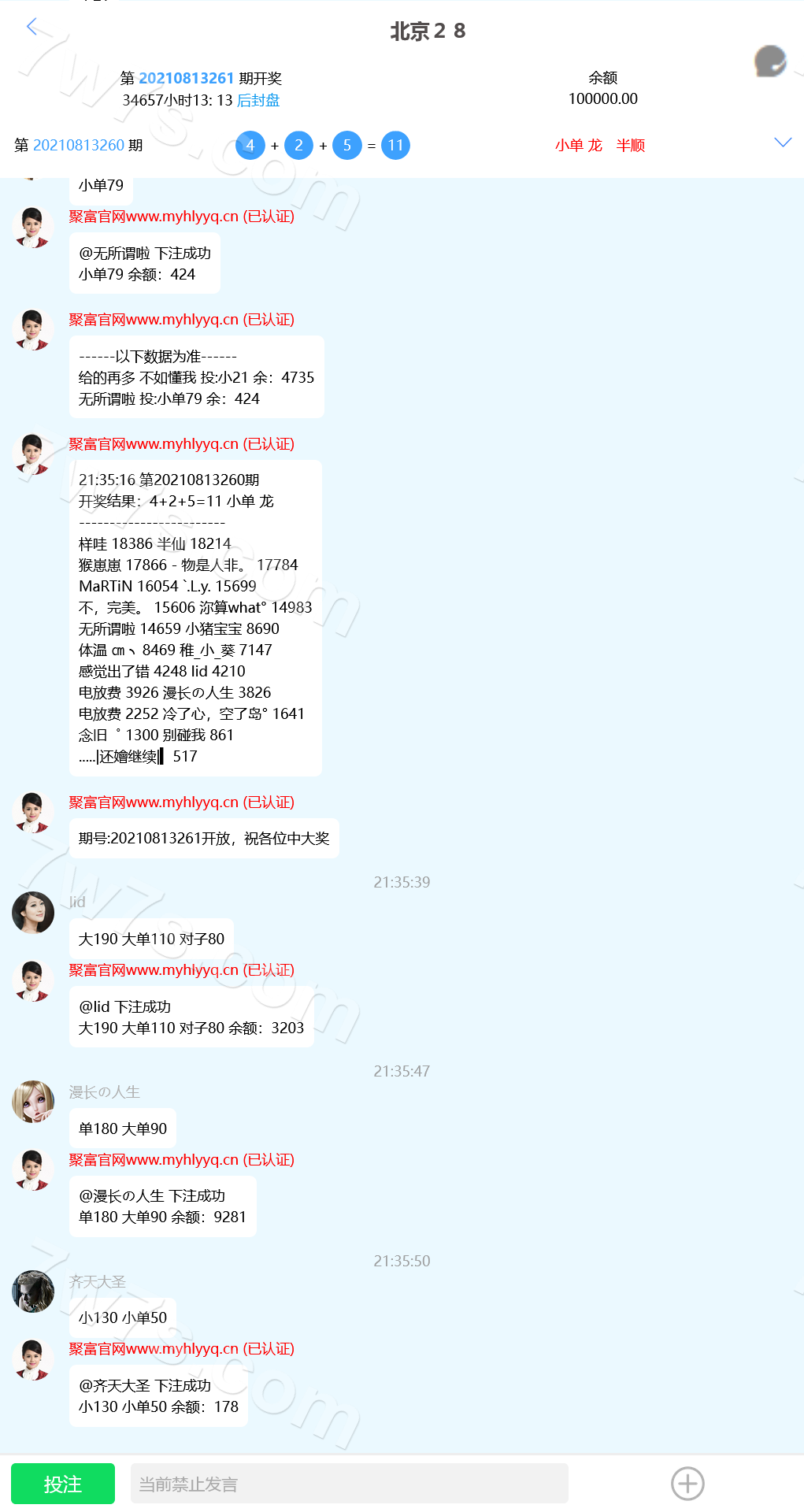
Task: Expand the past draw results chevron
Action: [x=782, y=143]
